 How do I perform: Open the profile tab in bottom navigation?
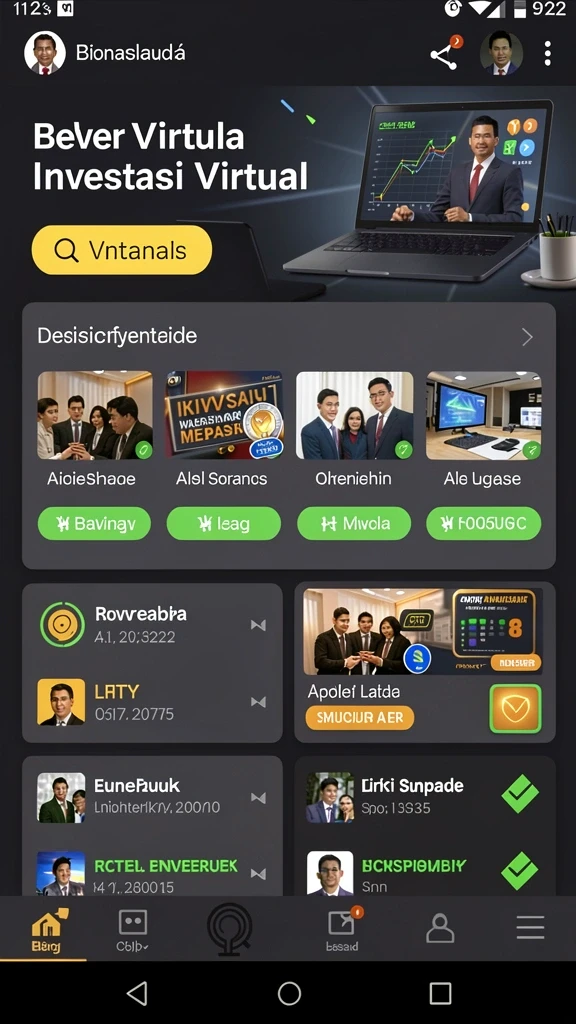[x=440, y=927]
